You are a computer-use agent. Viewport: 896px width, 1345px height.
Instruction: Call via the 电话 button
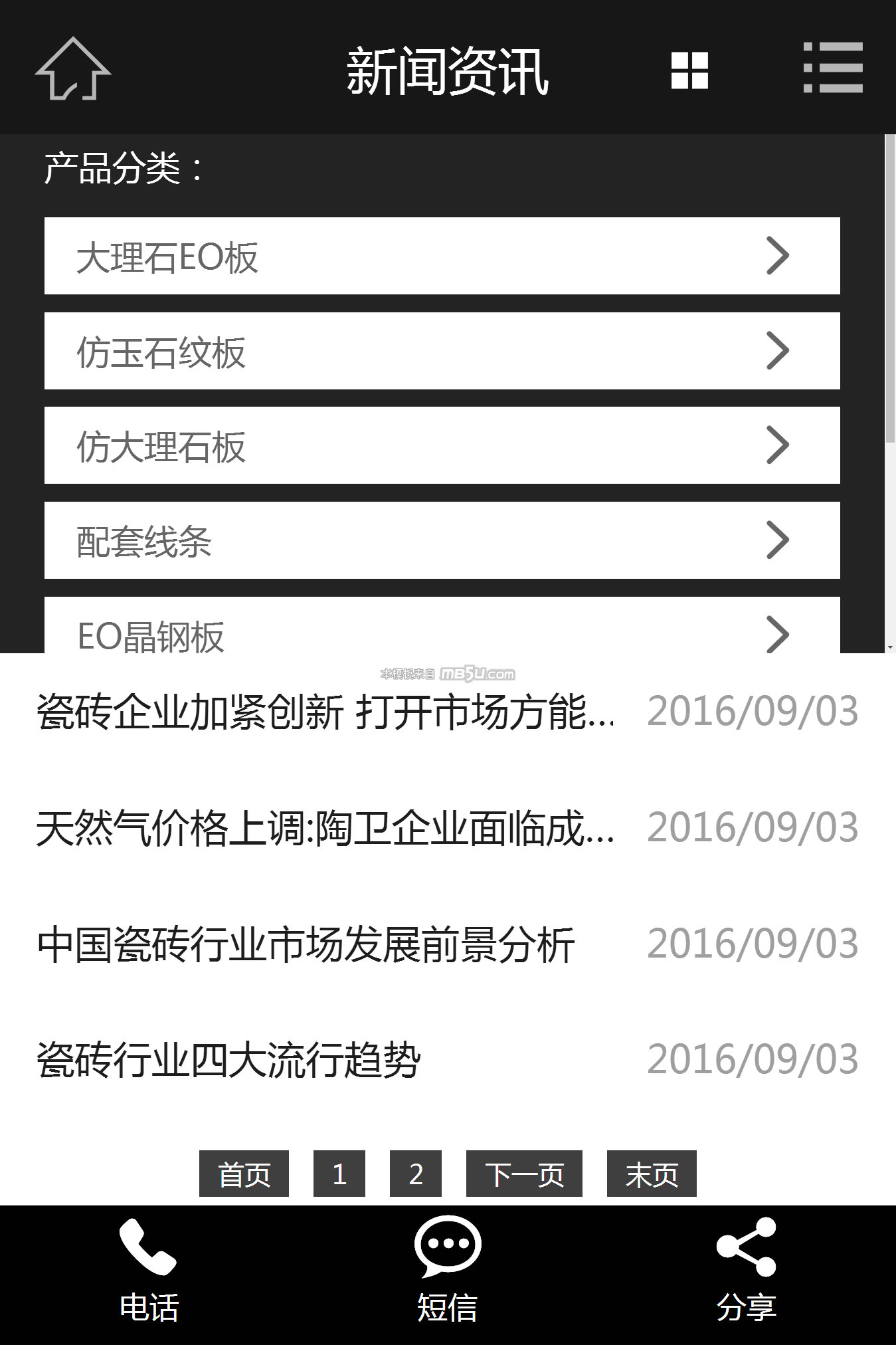(x=149, y=1271)
